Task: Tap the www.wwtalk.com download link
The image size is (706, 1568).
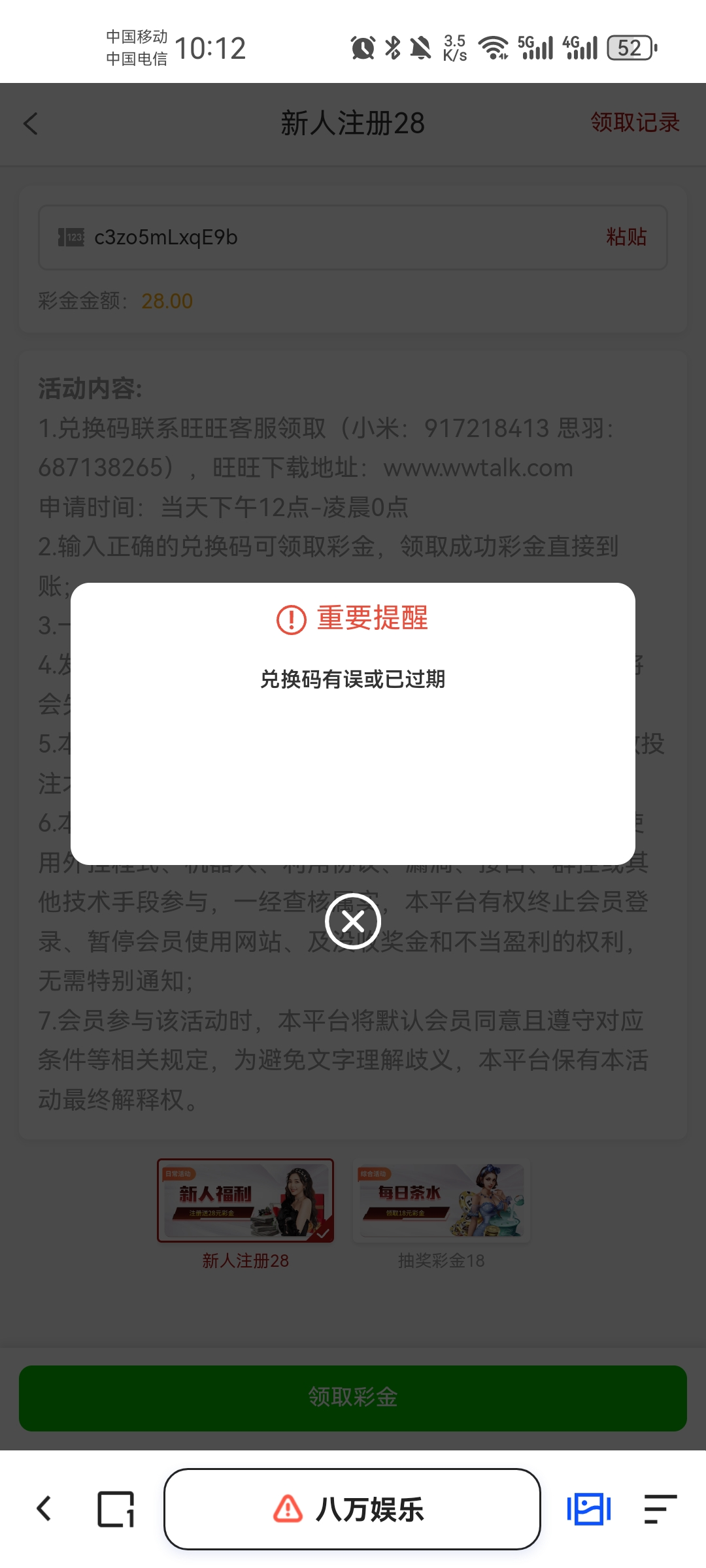Action: (479, 468)
